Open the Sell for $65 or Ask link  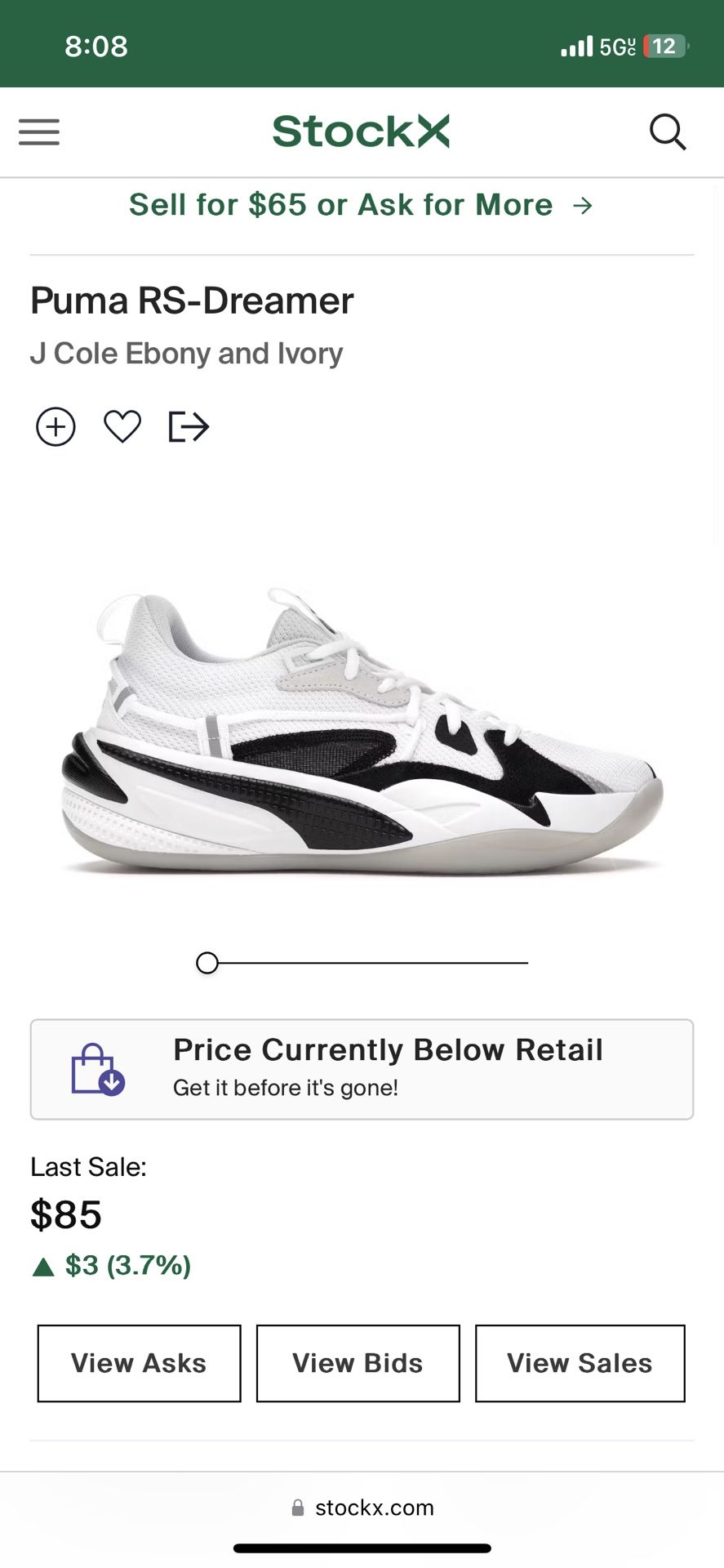(343, 206)
